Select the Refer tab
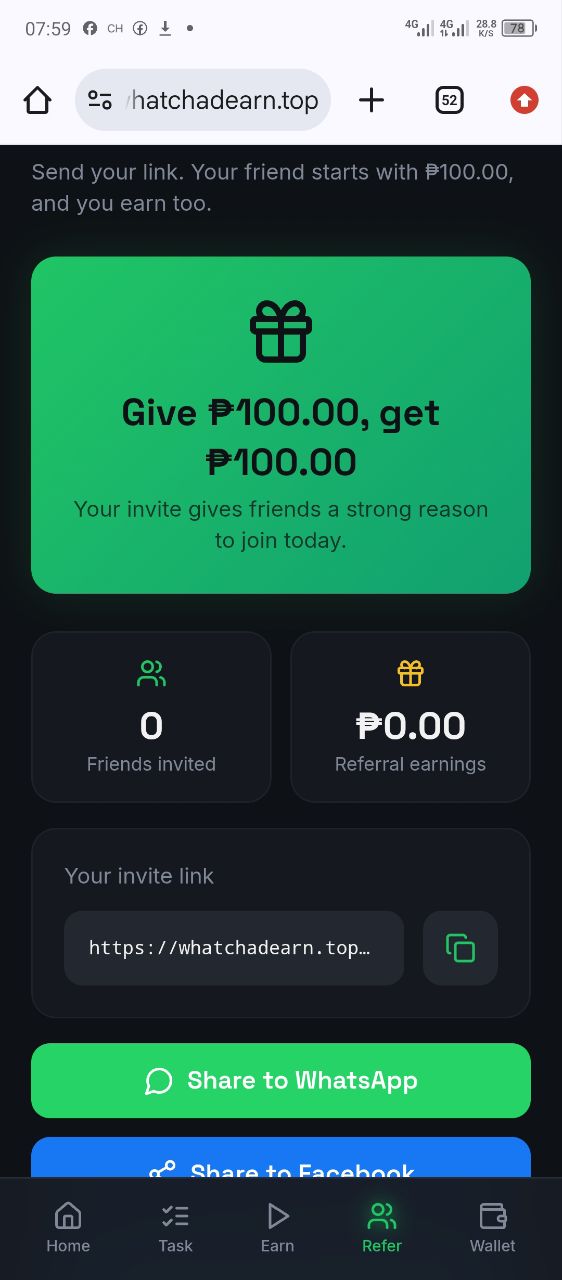This screenshot has width=562, height=1280. (382, 1228)
